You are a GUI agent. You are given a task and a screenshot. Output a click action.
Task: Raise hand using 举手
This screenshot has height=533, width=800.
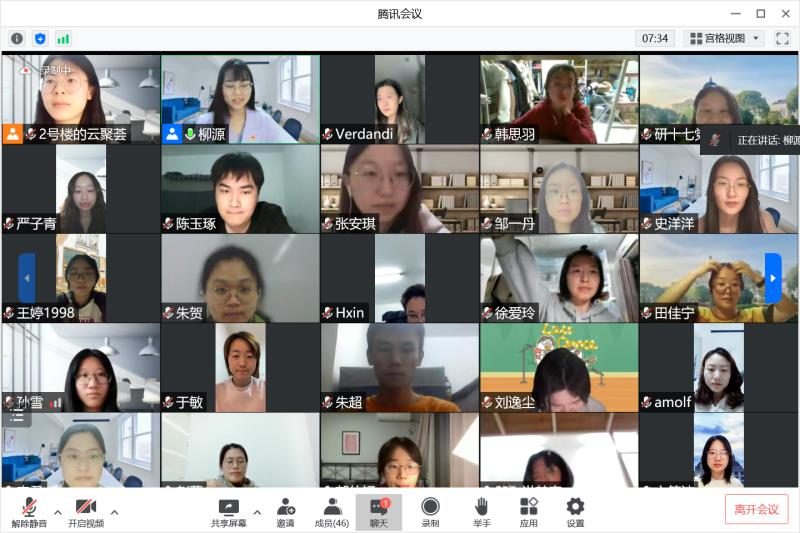point(481,510)
